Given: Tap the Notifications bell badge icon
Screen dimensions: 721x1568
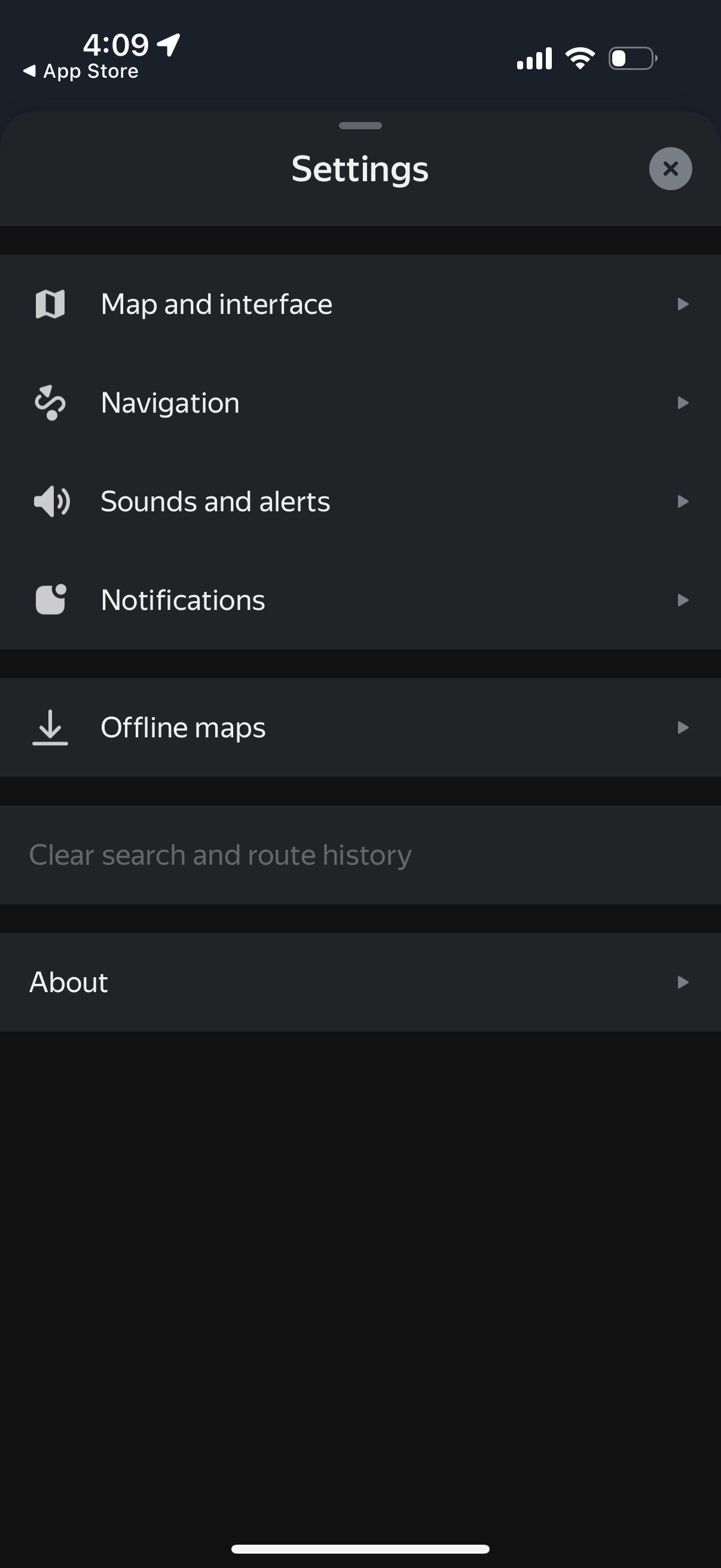Looking at the screenshot, I should (x=51, y=600).
